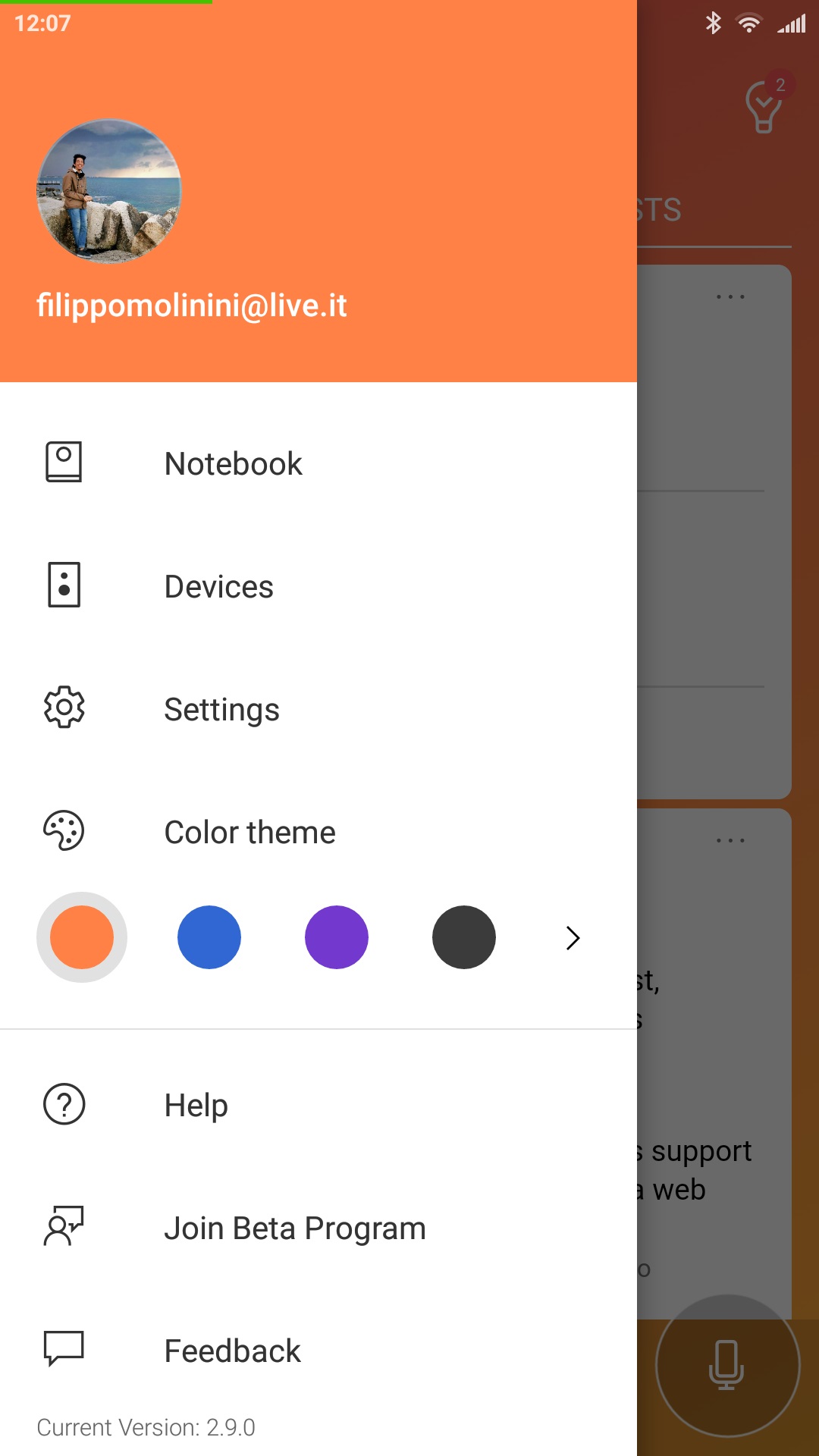
Task: Switch to the dark gray theme
Action: coord(464,937)
